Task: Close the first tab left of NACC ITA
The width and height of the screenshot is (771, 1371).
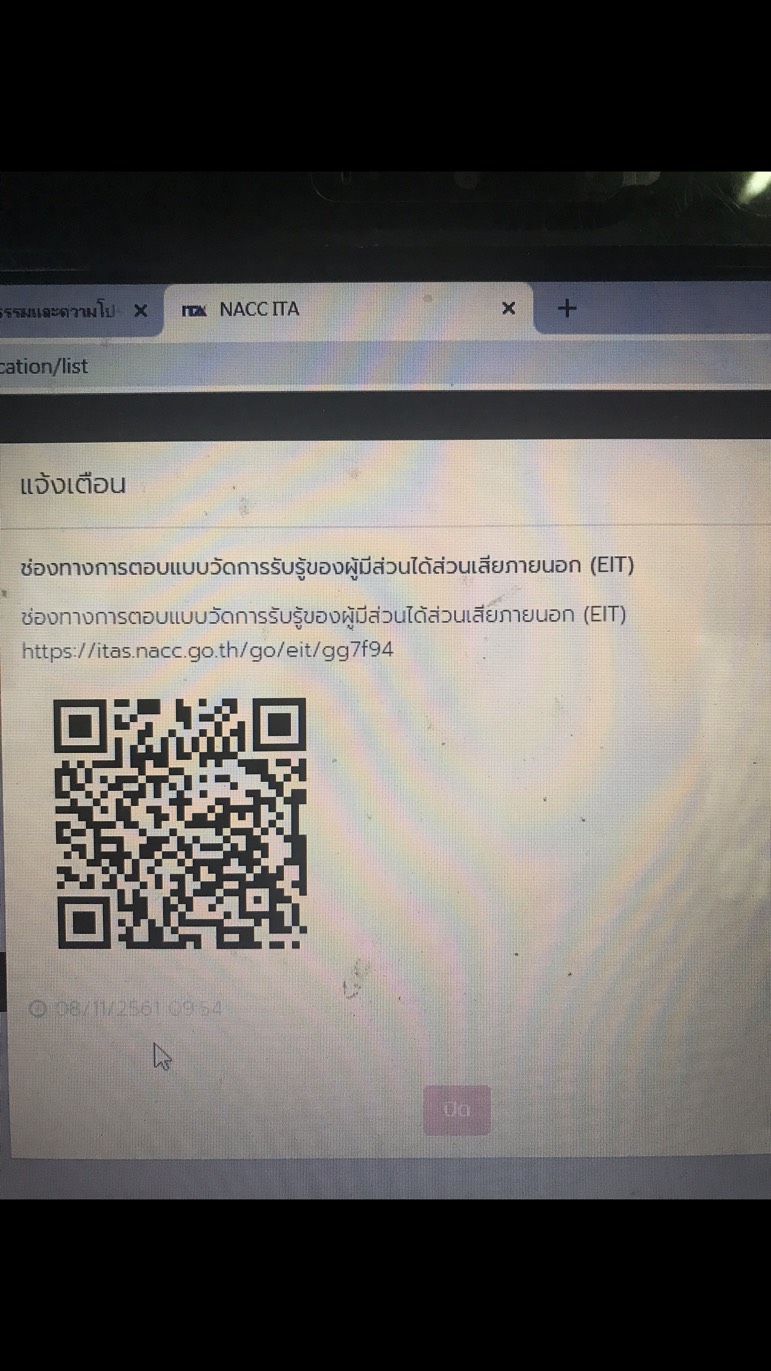Action: click(x=141, y=311)
